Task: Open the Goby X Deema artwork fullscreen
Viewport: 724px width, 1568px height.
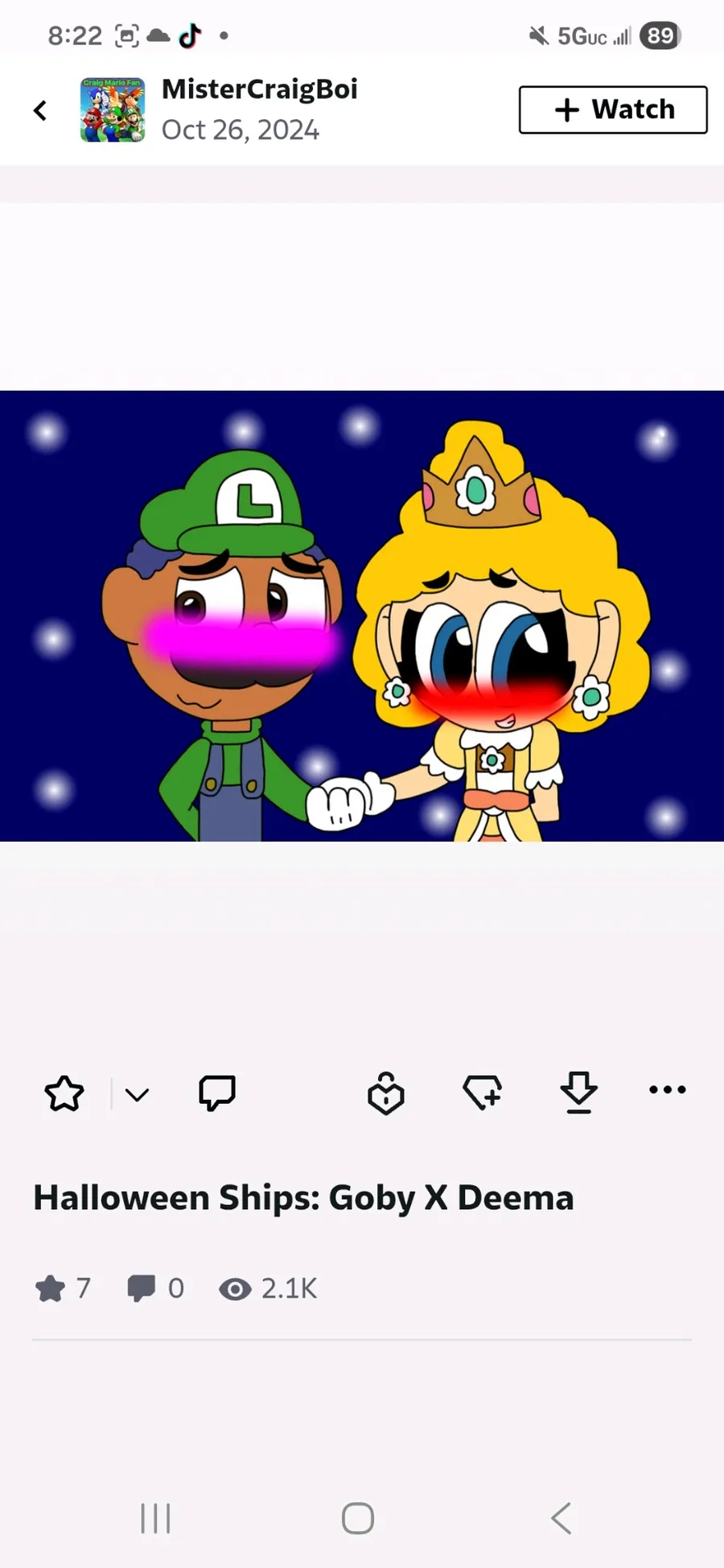Action: coord(362,616)
